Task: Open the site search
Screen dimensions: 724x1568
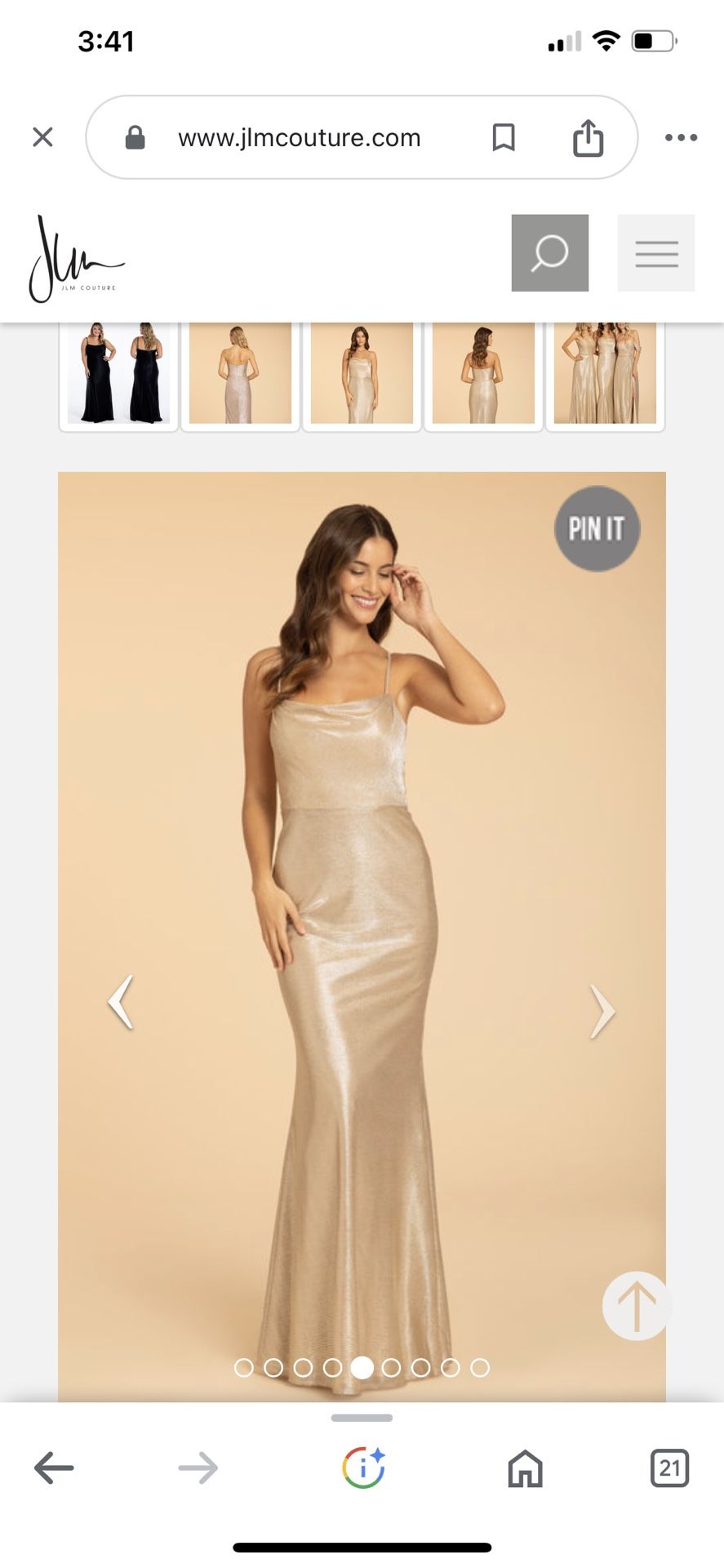Action: tap(549, 253)
